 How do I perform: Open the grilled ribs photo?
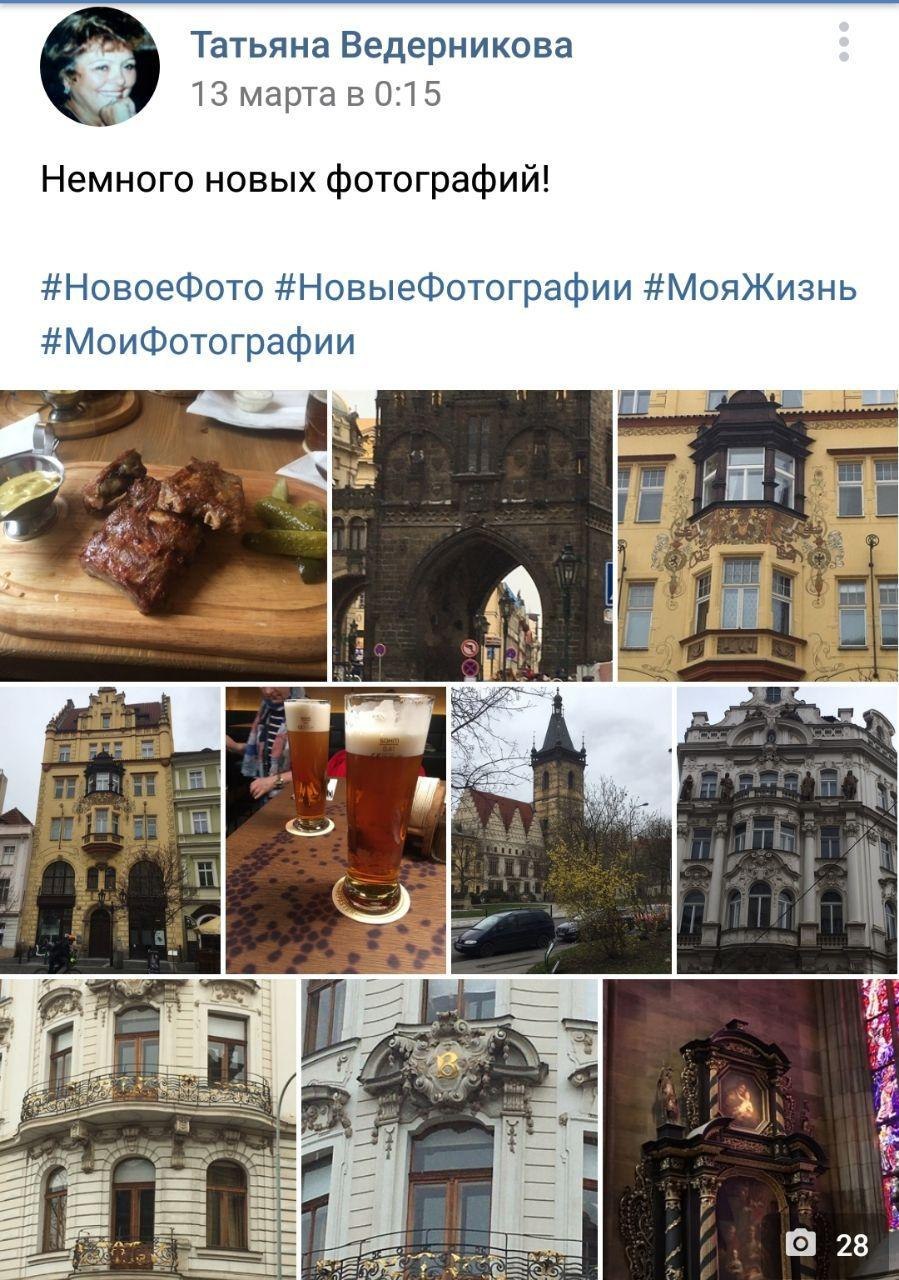pyautogui.click(x=163, y=535)
